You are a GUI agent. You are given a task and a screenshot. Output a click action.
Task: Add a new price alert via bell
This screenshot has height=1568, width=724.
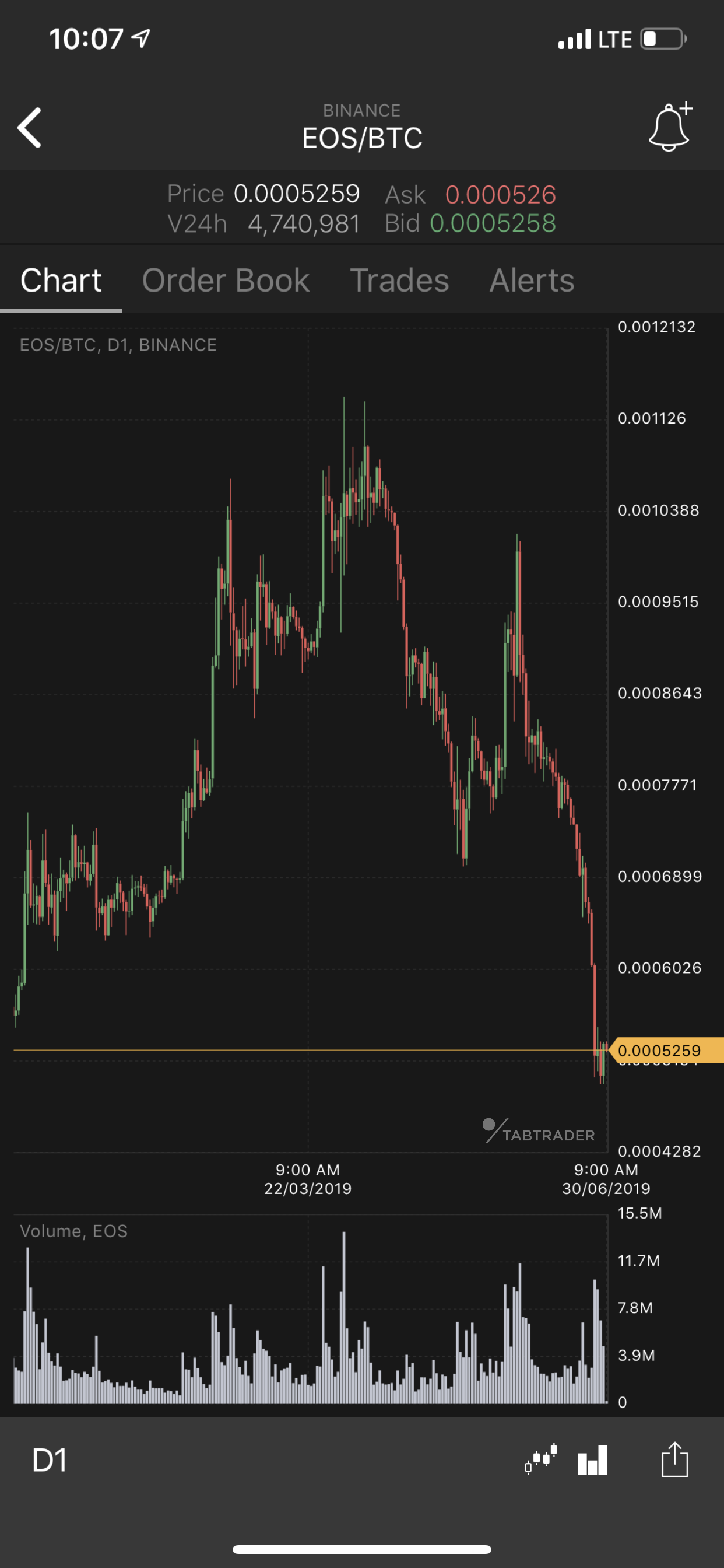pyautogui.click(x=669, y=127)
